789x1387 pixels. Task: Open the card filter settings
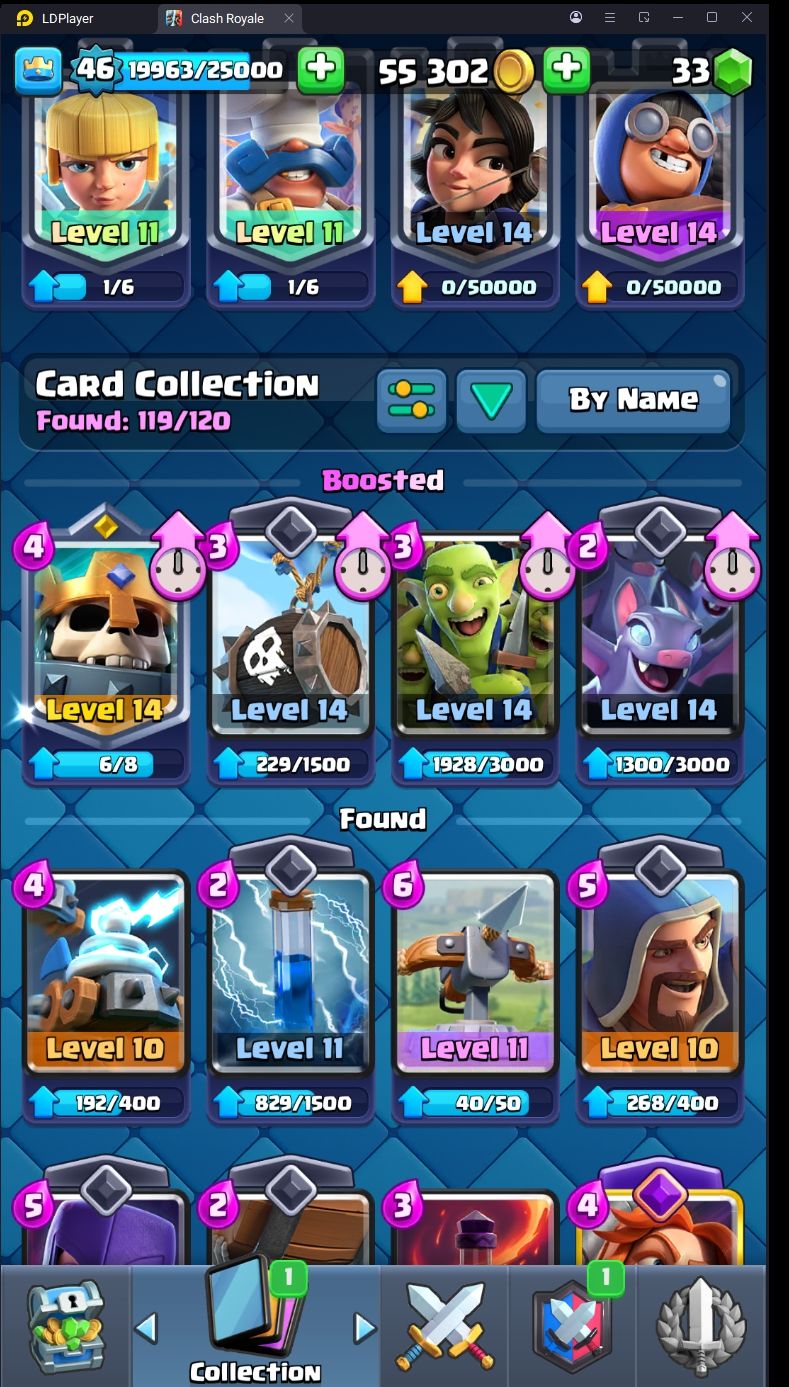pyautogui.click(x=412, y=400)
